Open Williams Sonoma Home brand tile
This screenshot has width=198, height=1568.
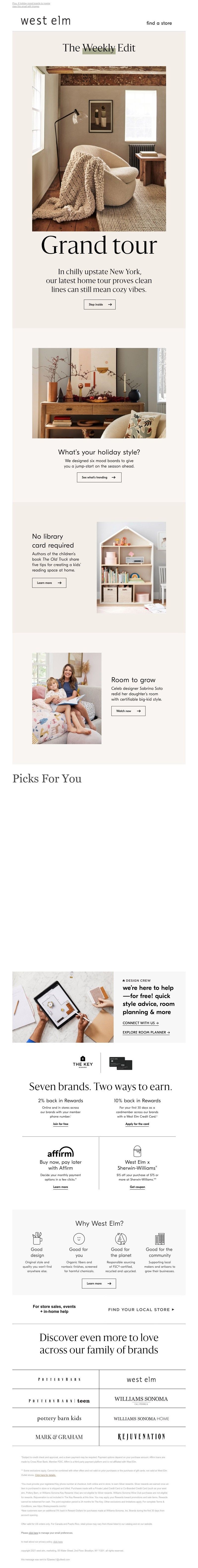[141, 1418]
